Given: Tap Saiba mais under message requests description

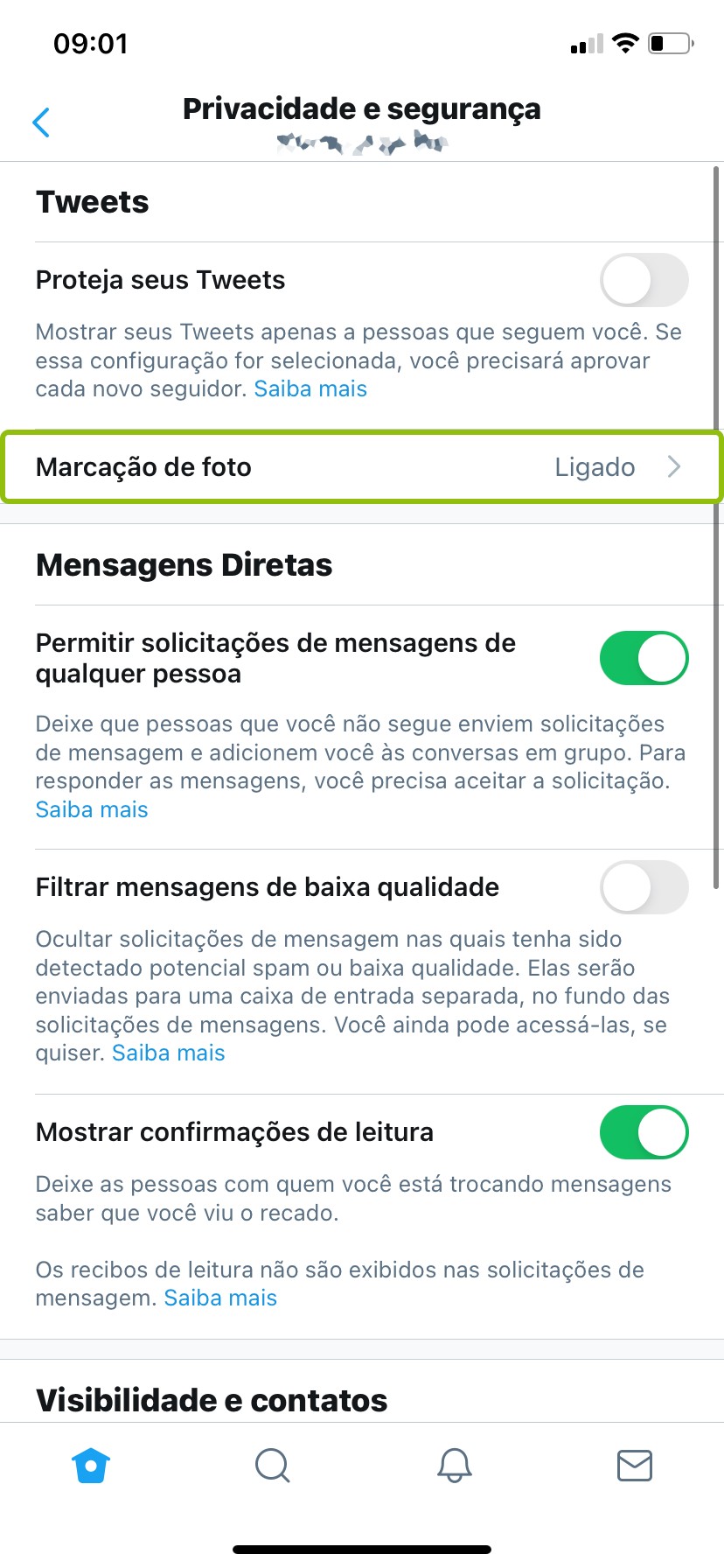Looking at the screenshot, I should pyautogui.click(x=92, y=809).
